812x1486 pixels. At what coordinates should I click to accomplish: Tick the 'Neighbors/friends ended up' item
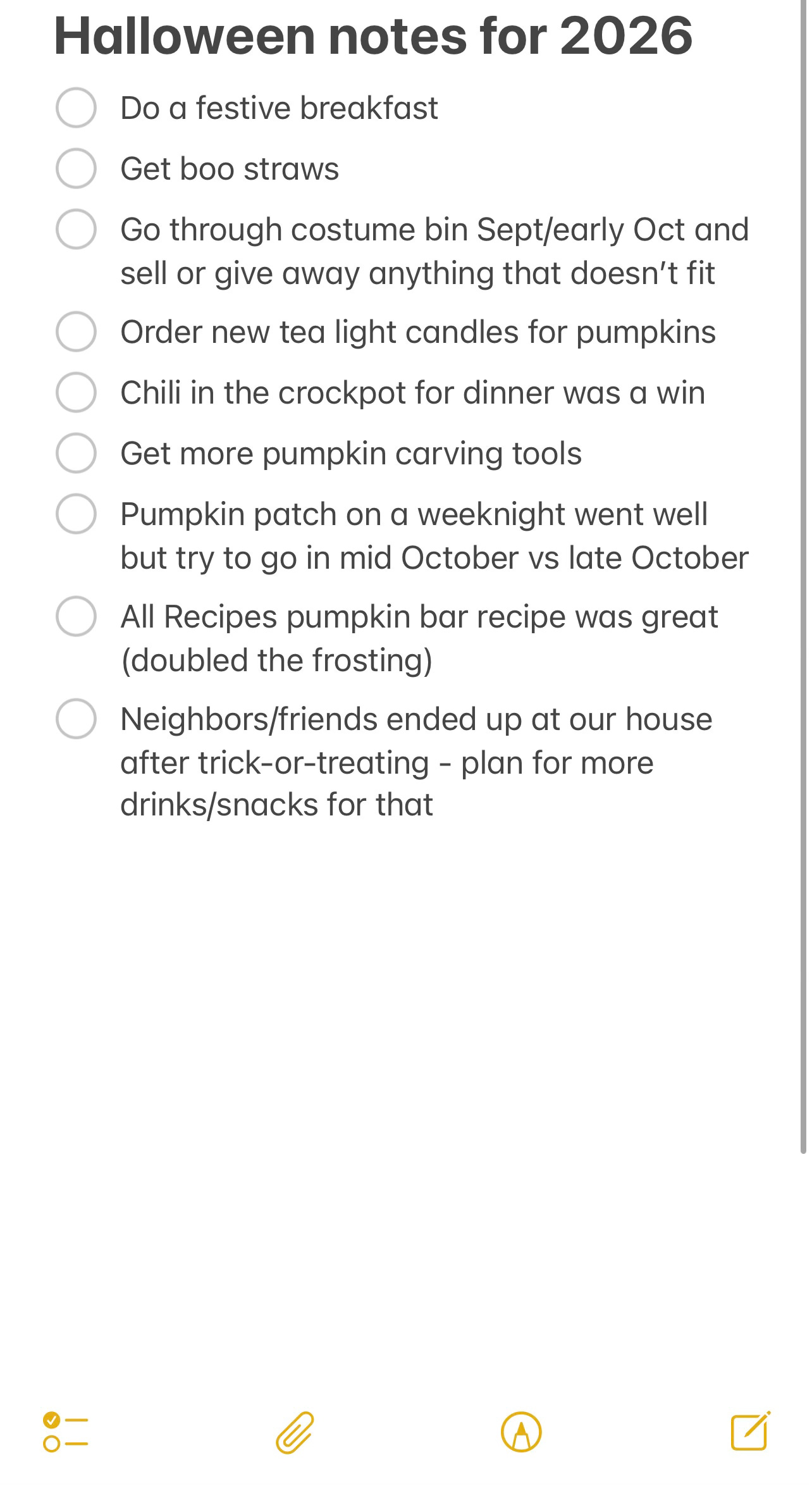pyautogui.click(x=76, y=719)
